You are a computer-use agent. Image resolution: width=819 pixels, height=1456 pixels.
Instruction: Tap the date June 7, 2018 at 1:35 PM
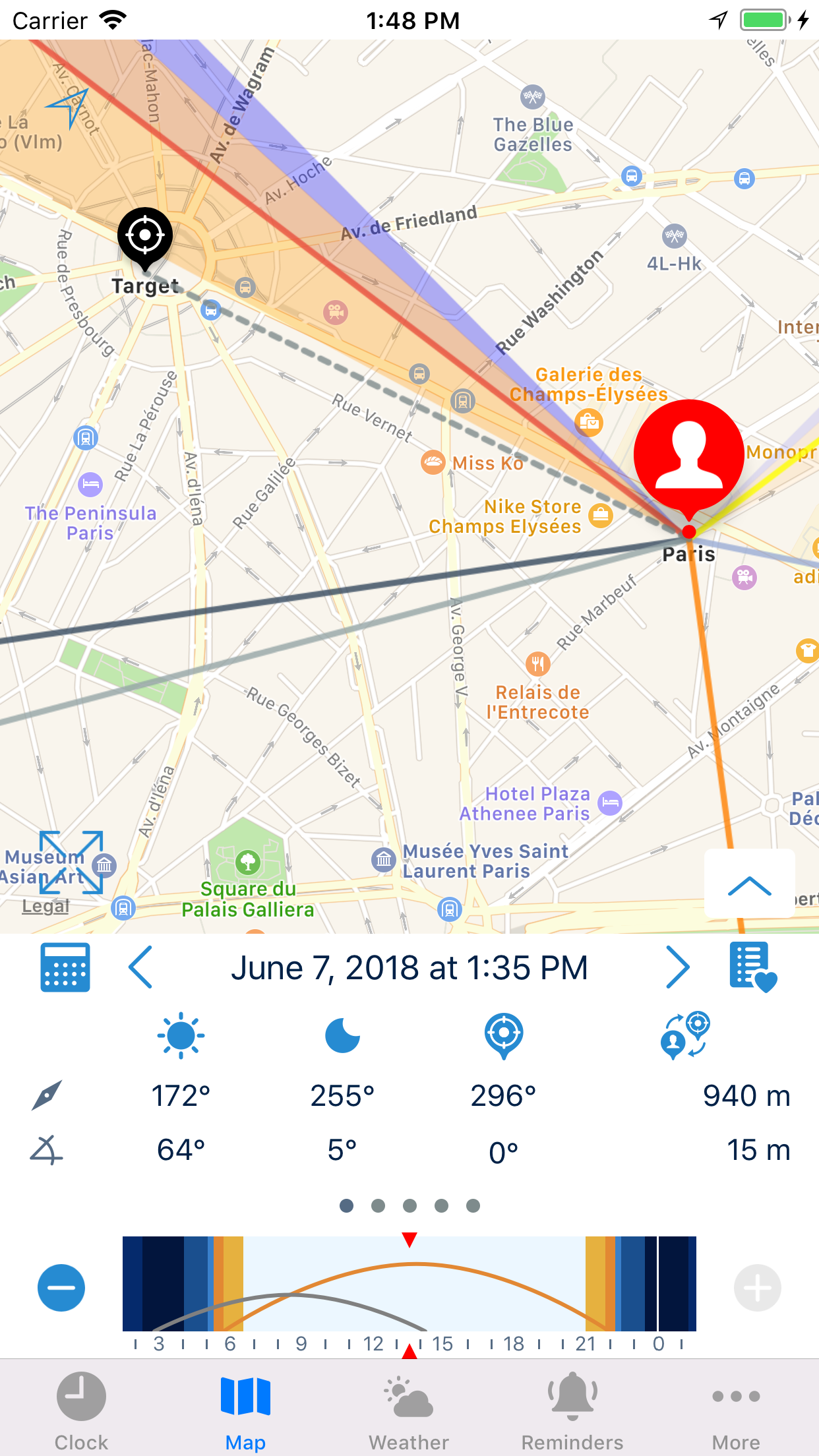point(409,968)
